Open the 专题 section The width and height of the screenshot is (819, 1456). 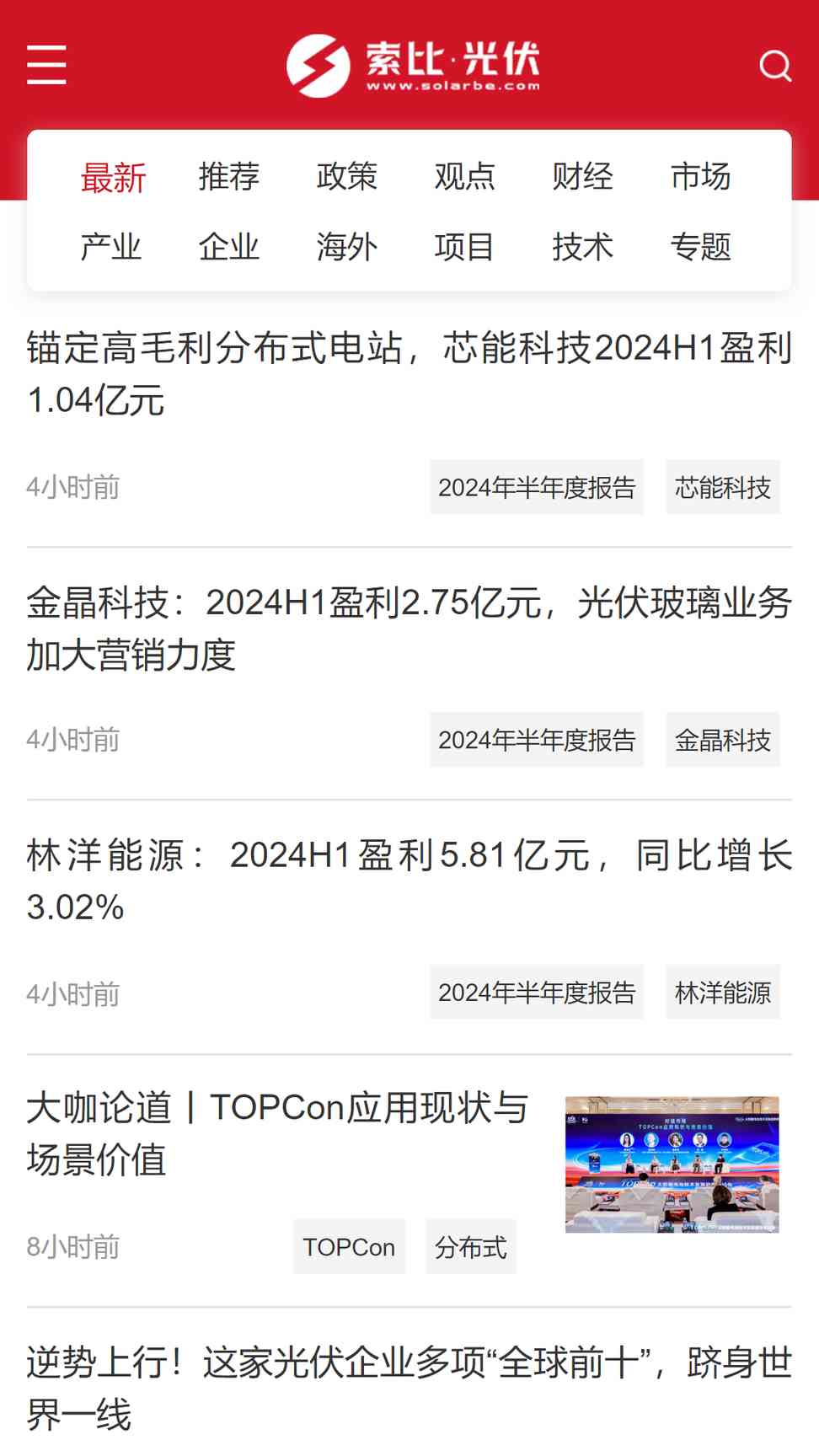click(701, 248)
